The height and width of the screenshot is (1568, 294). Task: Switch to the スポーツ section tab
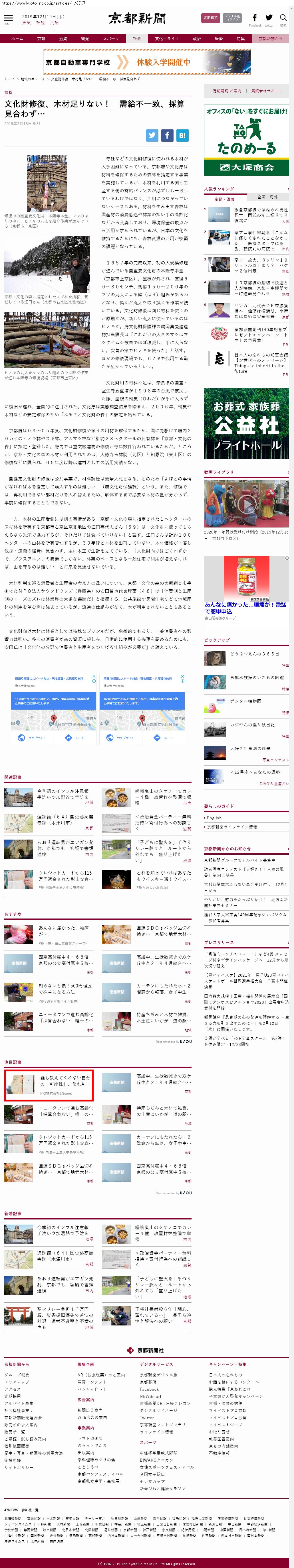(x=110, y=38)
